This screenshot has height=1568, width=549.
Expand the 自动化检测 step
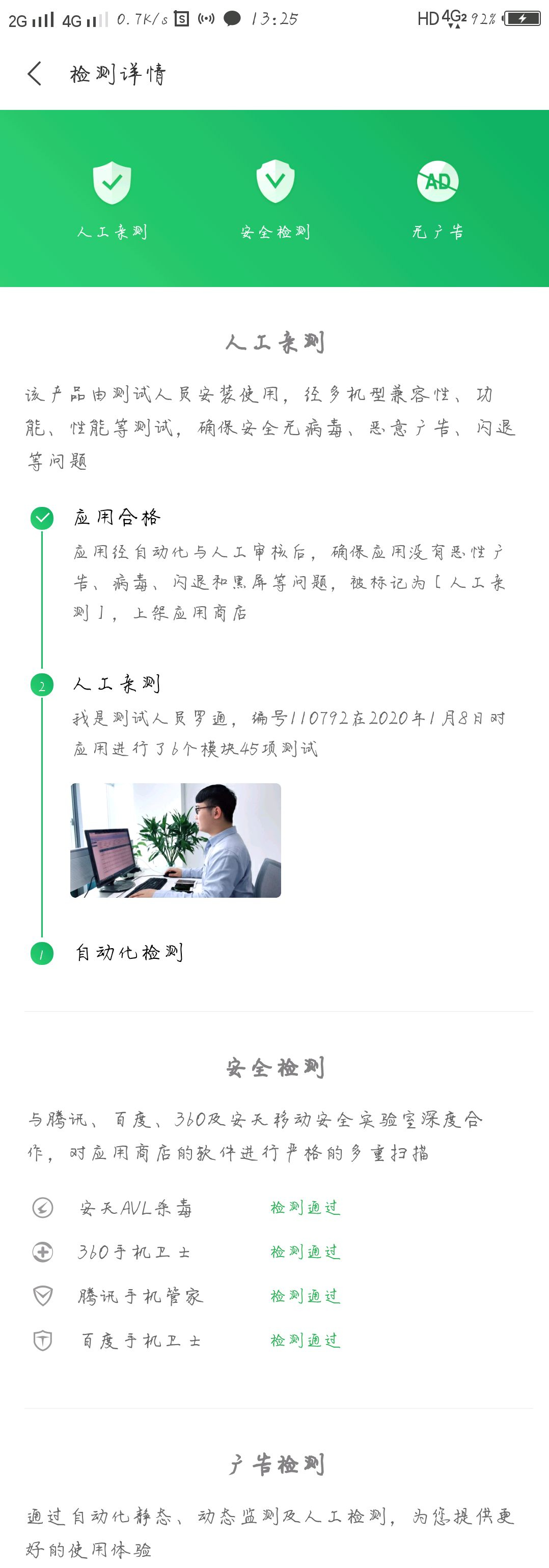point(129,953)
